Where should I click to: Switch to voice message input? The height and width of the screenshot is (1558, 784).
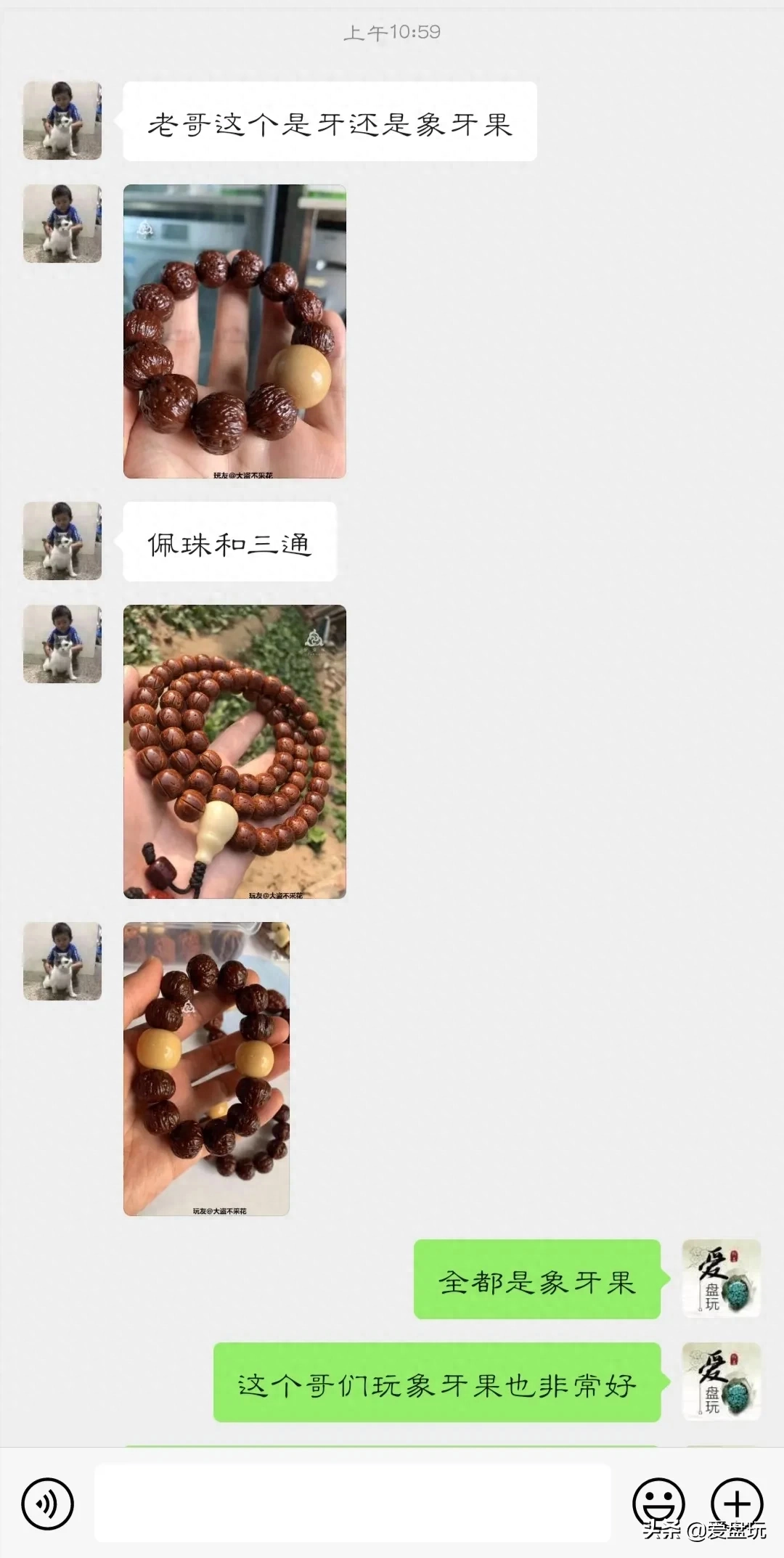click(48, 1504)
